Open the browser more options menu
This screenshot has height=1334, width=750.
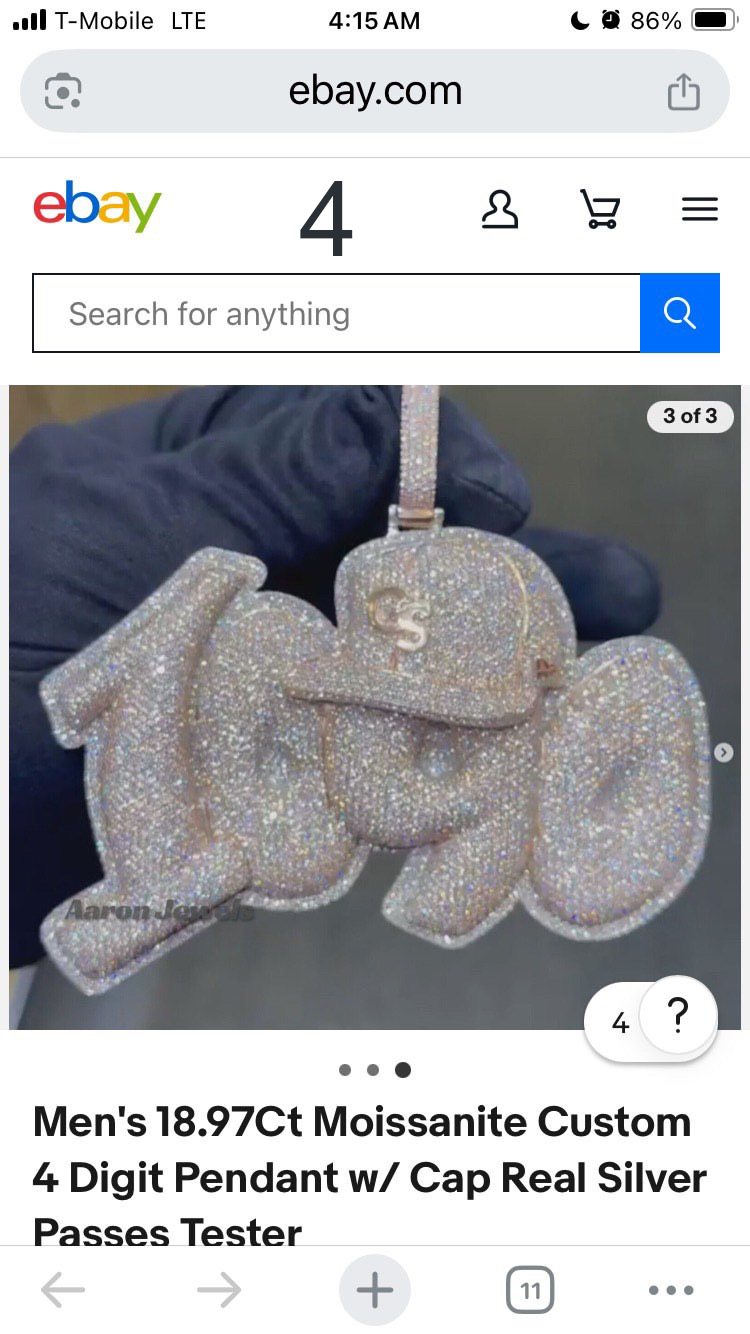670,1290
